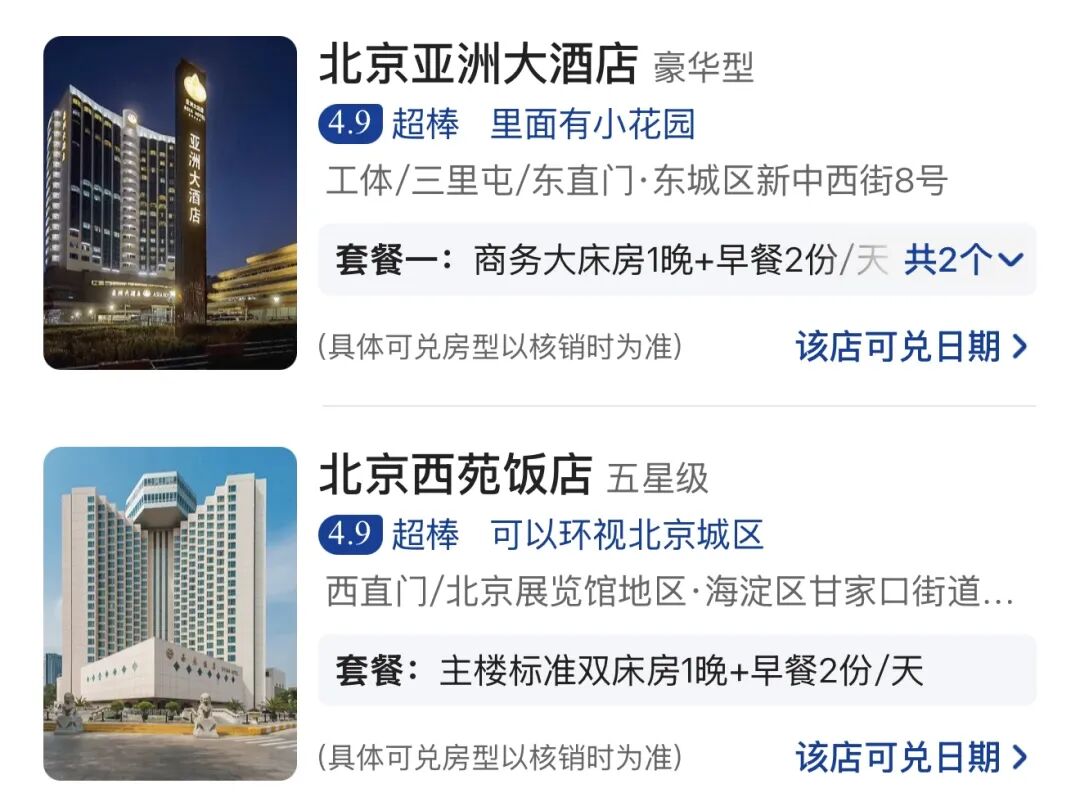Screen dimensions: 1080x802
Task: Open the 北京亚洲大酒店 hotel card
Action: coord(478,66)
